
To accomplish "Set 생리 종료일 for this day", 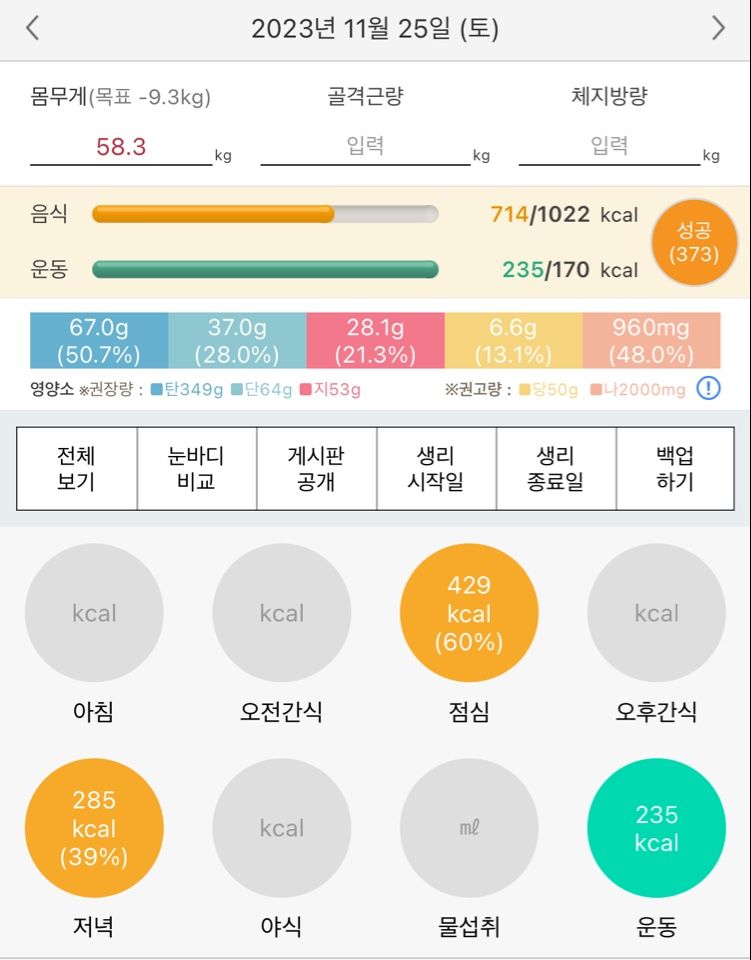I will tap(556, 469).
